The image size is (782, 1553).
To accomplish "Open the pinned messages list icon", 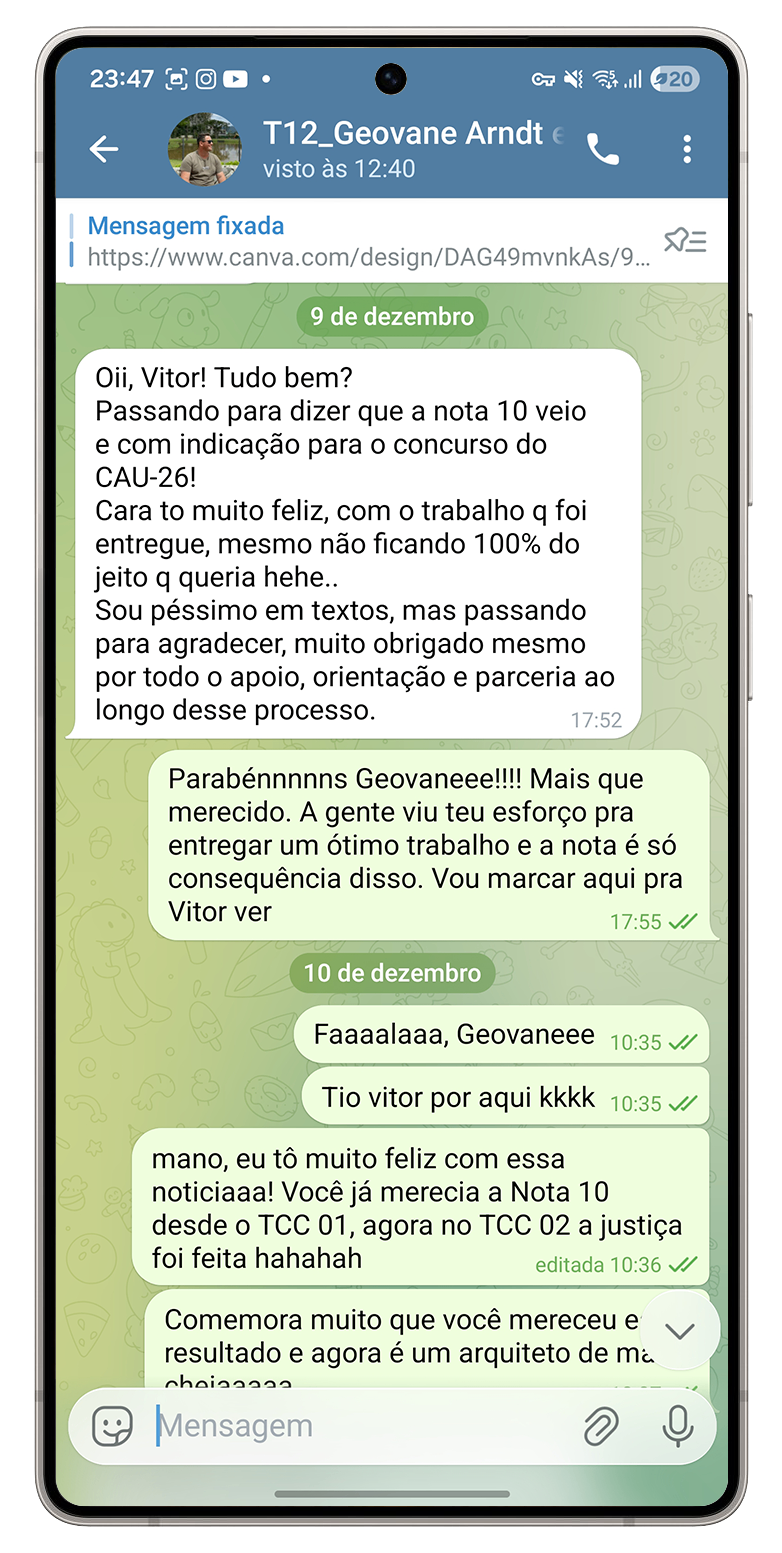I will coord(685,241).
